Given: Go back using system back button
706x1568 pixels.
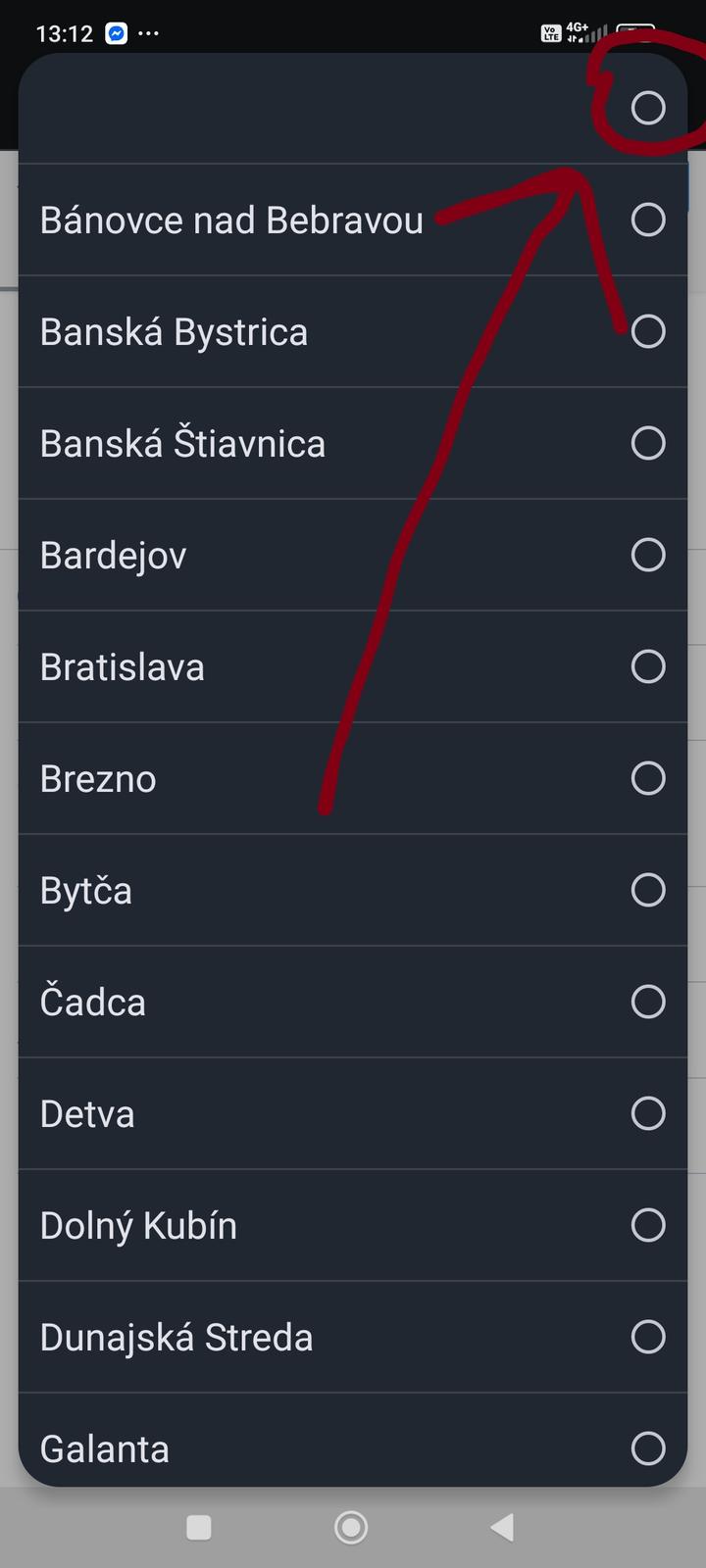Looking at the screenshot, I should pyautogui.click(x=502, y=1527).
